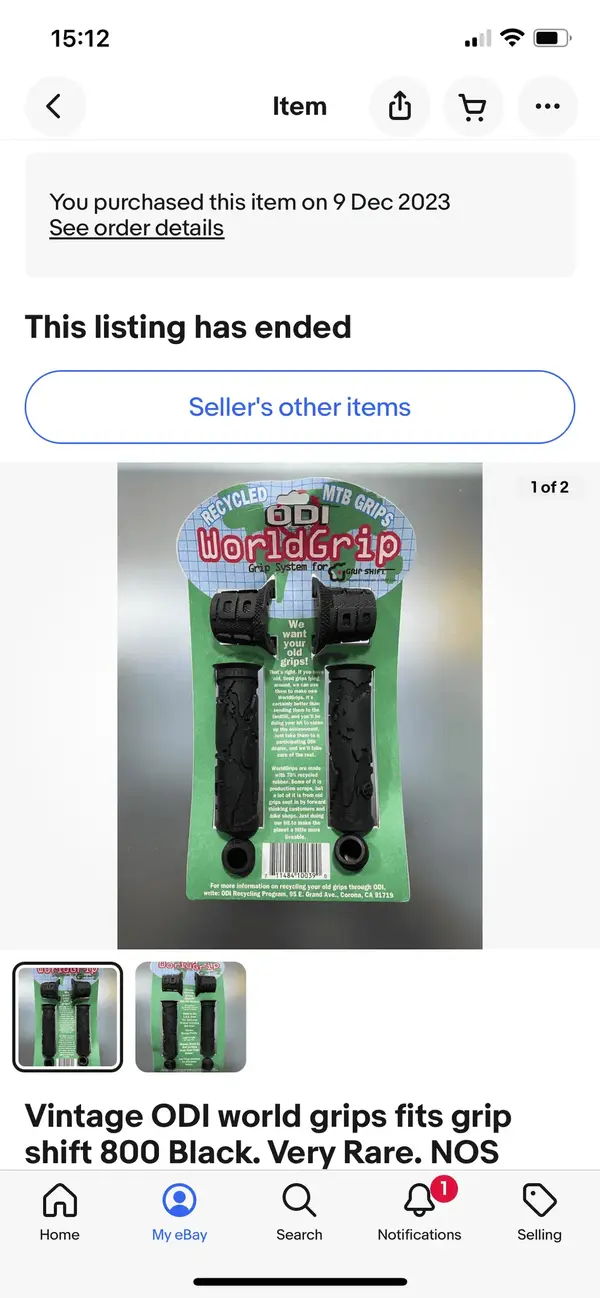Open See order details link
Viewport: 600px width, 1298px height.
[x=136, y=228]
